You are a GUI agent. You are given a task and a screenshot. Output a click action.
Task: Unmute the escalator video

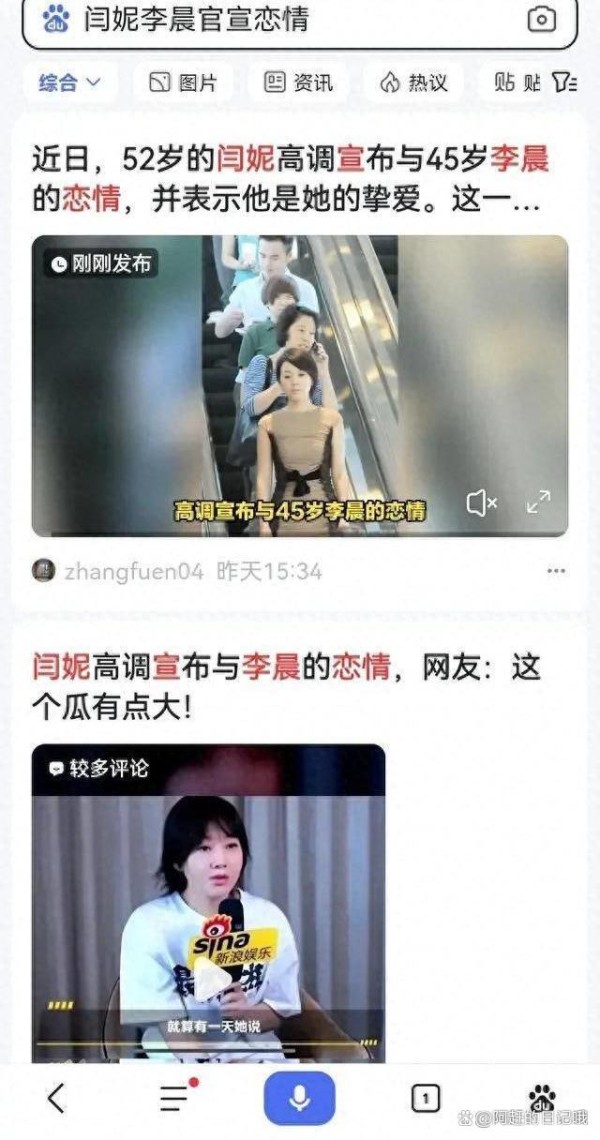click(482, 503)
